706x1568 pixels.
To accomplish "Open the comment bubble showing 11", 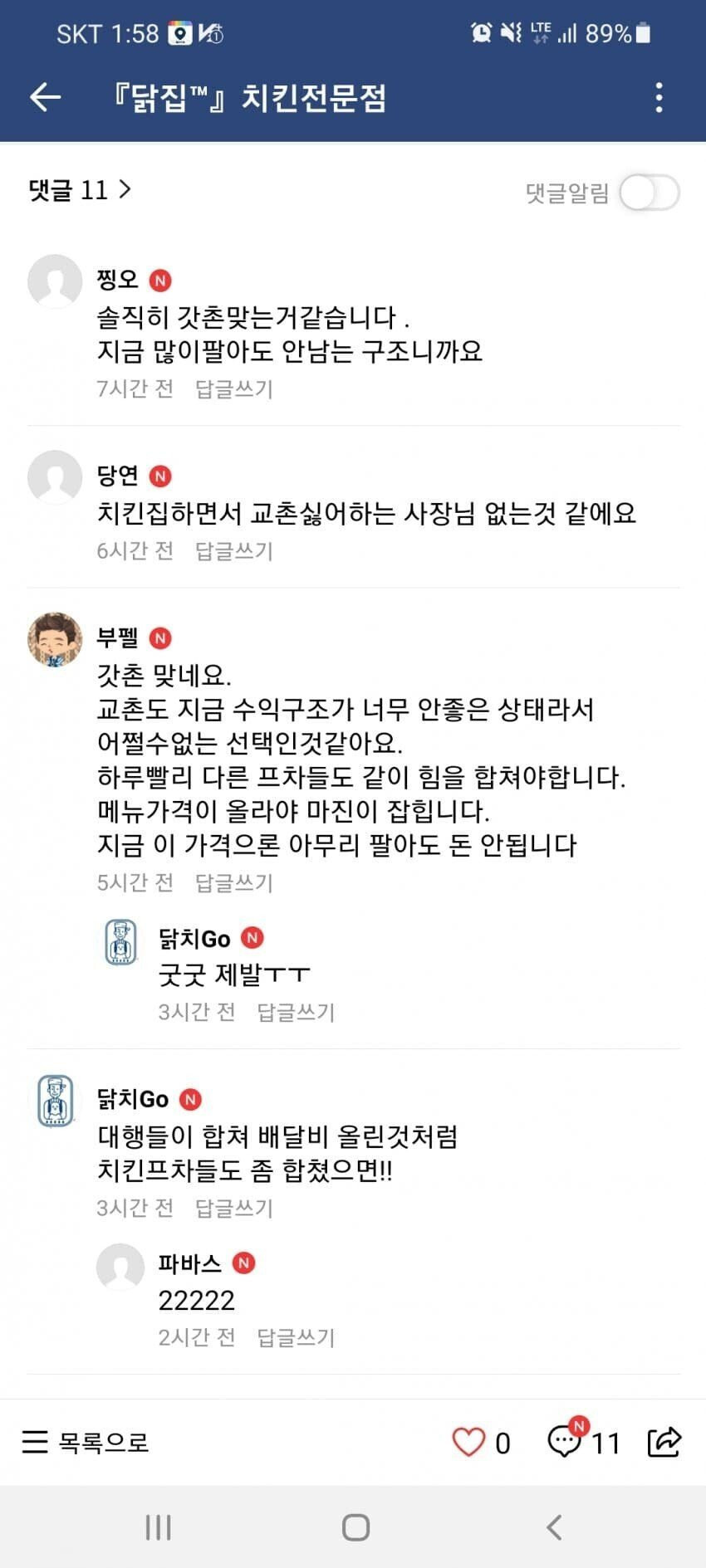I will click(566, 1442).
